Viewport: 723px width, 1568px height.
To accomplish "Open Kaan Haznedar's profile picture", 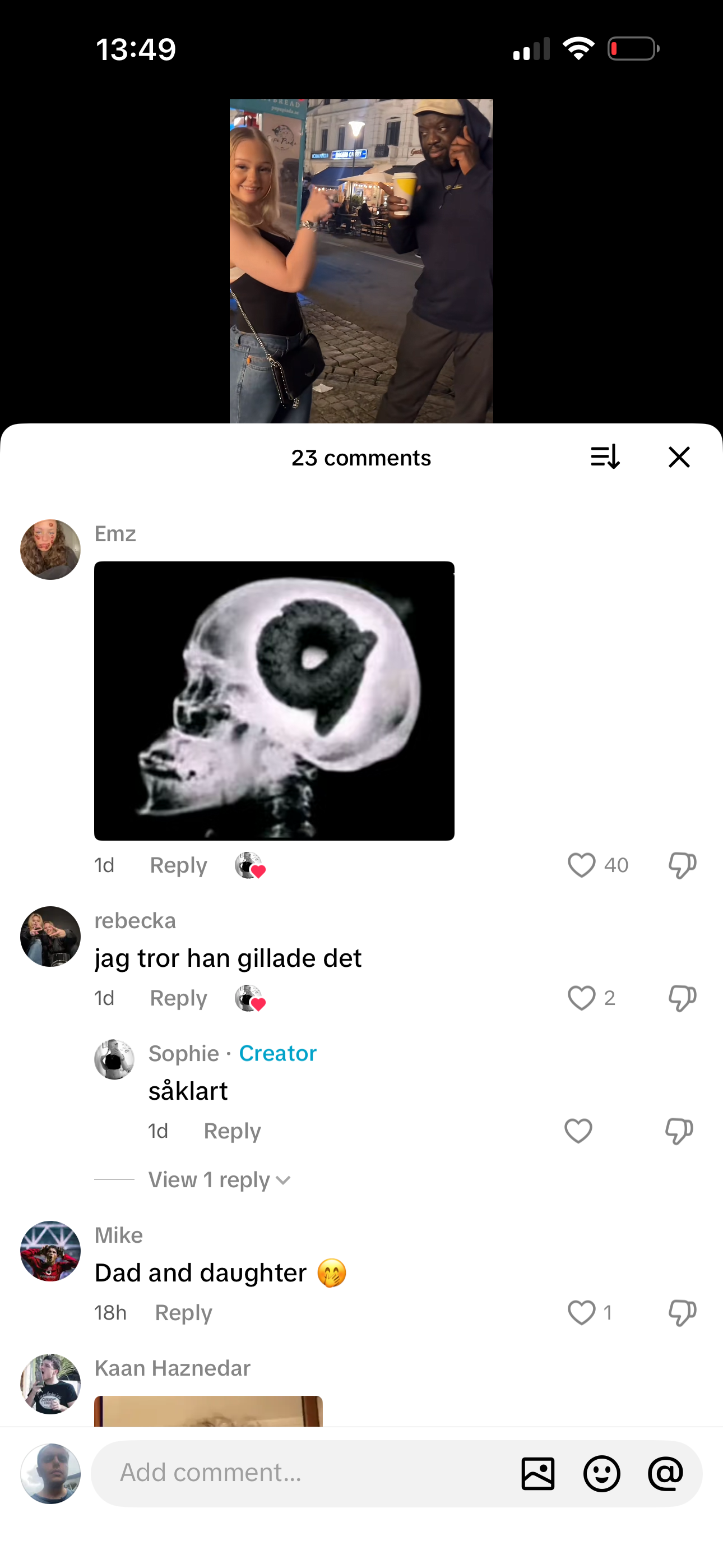I will [50, 1383].
